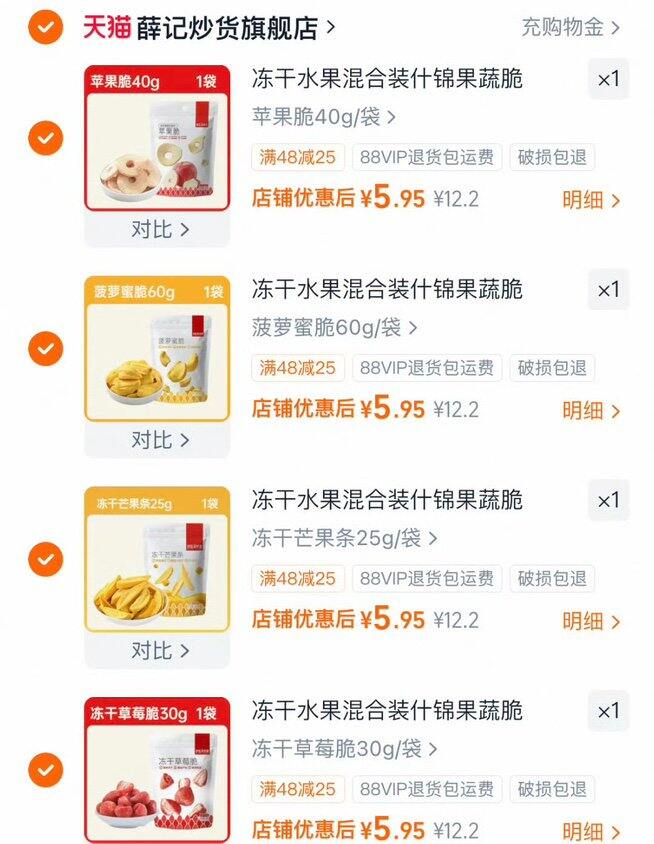Compare the 冻干芒果条25g item via 对比
Image resolution: width=654 pixels, height=844 pixels.
point(158,651)
